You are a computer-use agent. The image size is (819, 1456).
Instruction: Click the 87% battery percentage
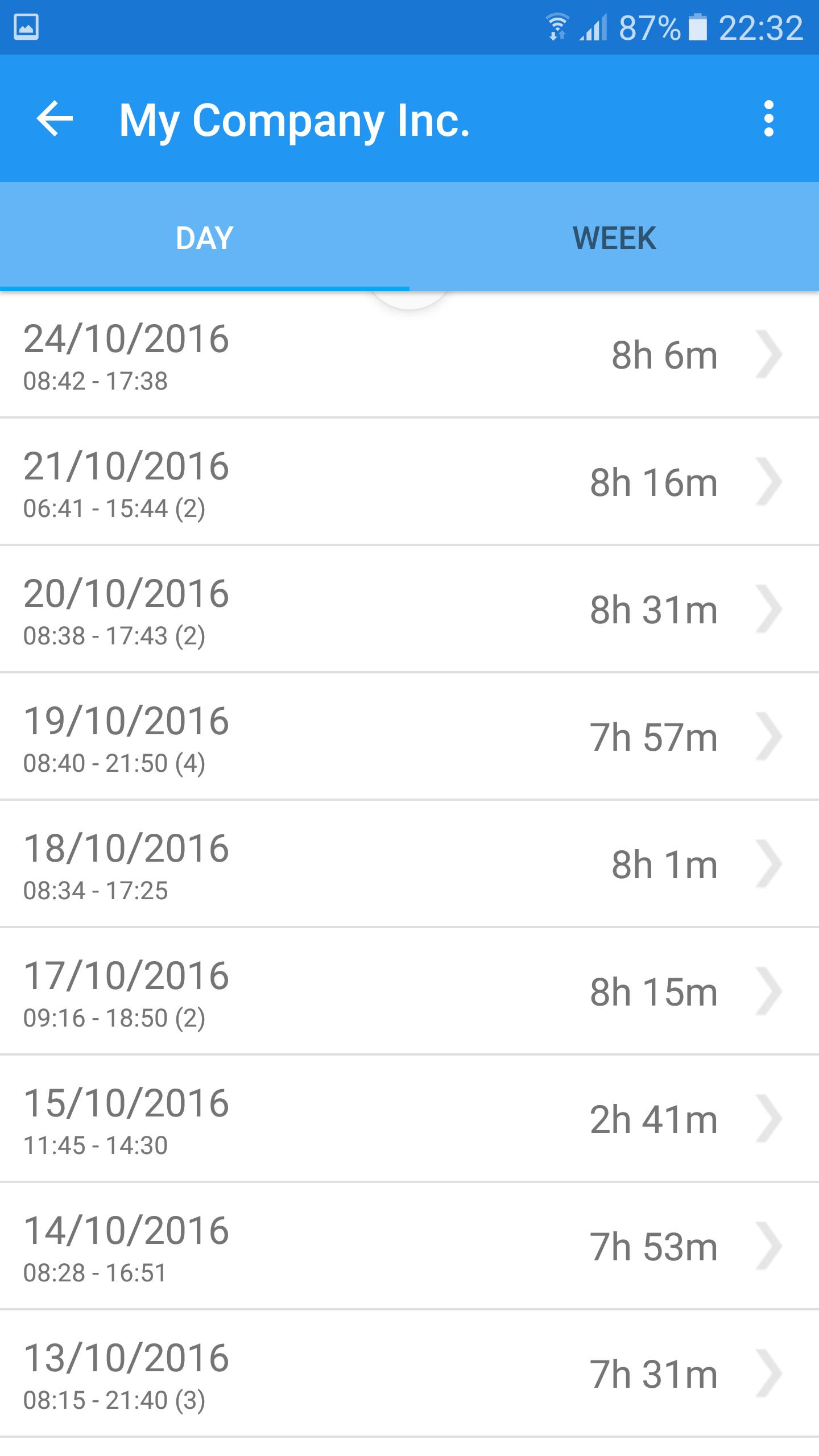(648, 27)
